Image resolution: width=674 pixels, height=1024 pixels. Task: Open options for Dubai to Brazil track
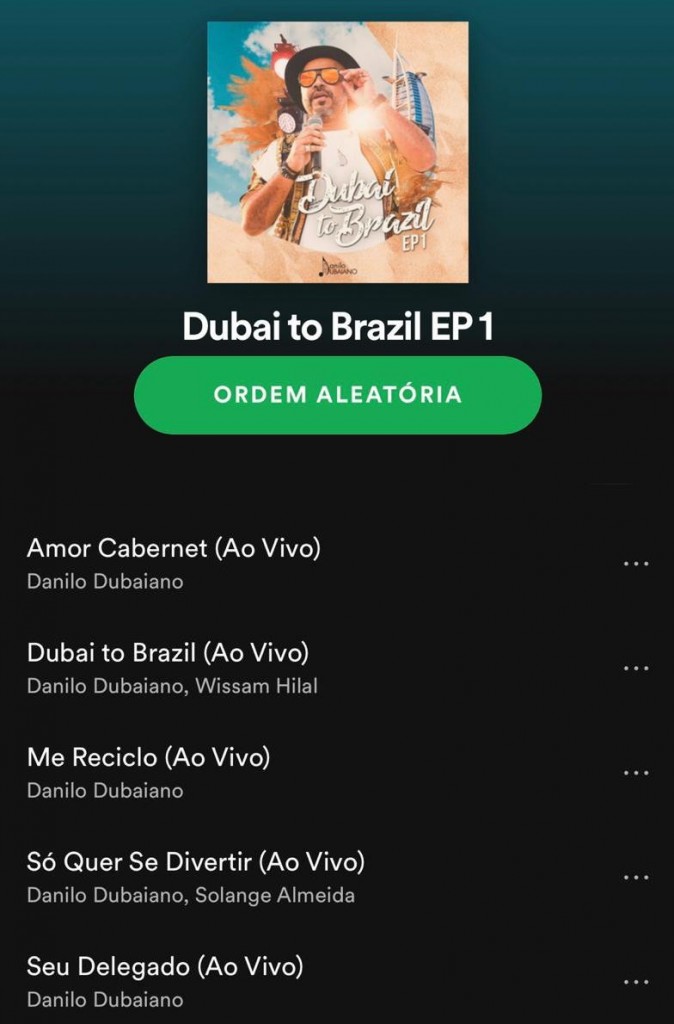coord(636,668)
